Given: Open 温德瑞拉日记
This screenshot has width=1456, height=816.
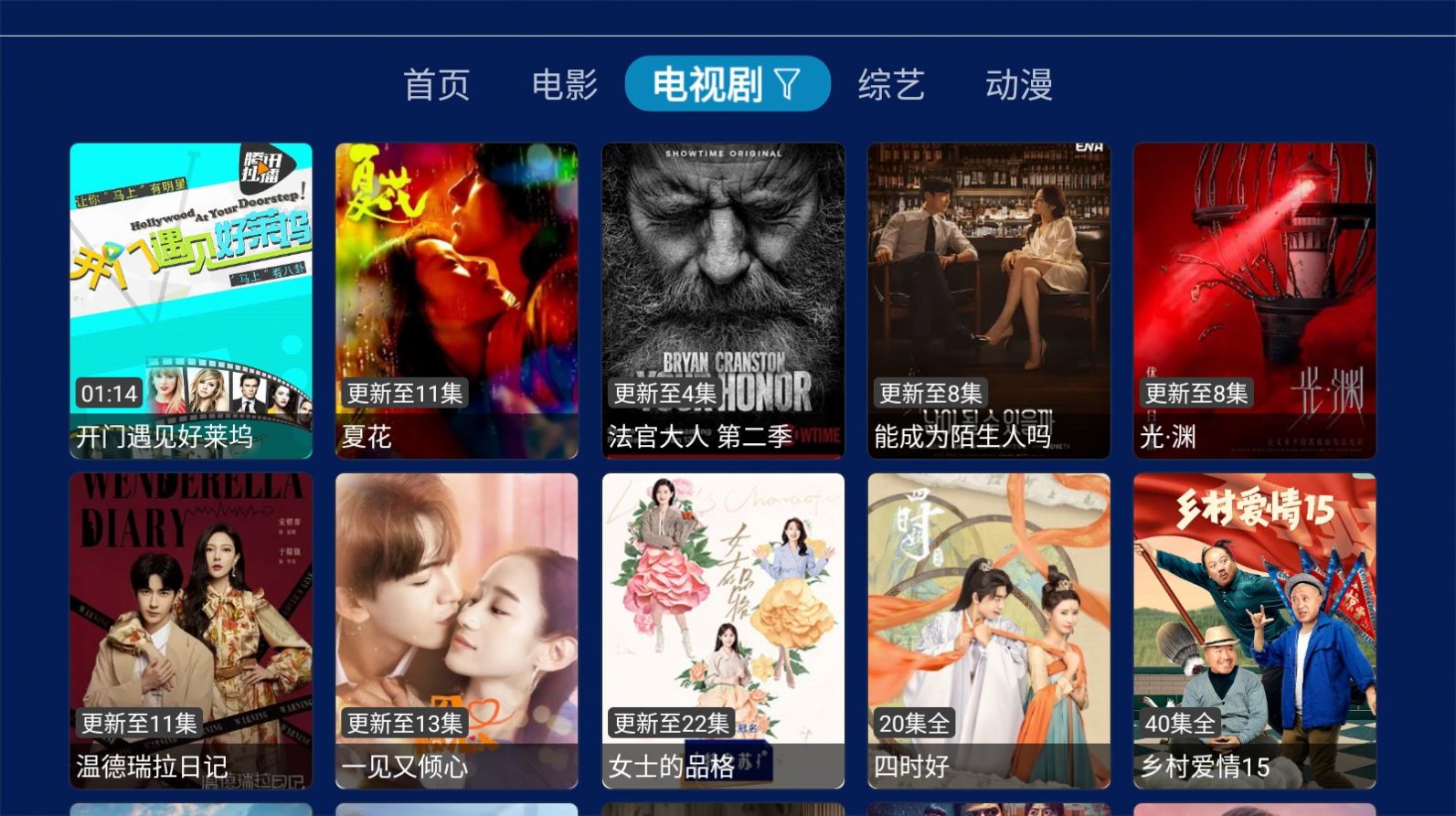Looking at the screenshot, I should (191, 631).
